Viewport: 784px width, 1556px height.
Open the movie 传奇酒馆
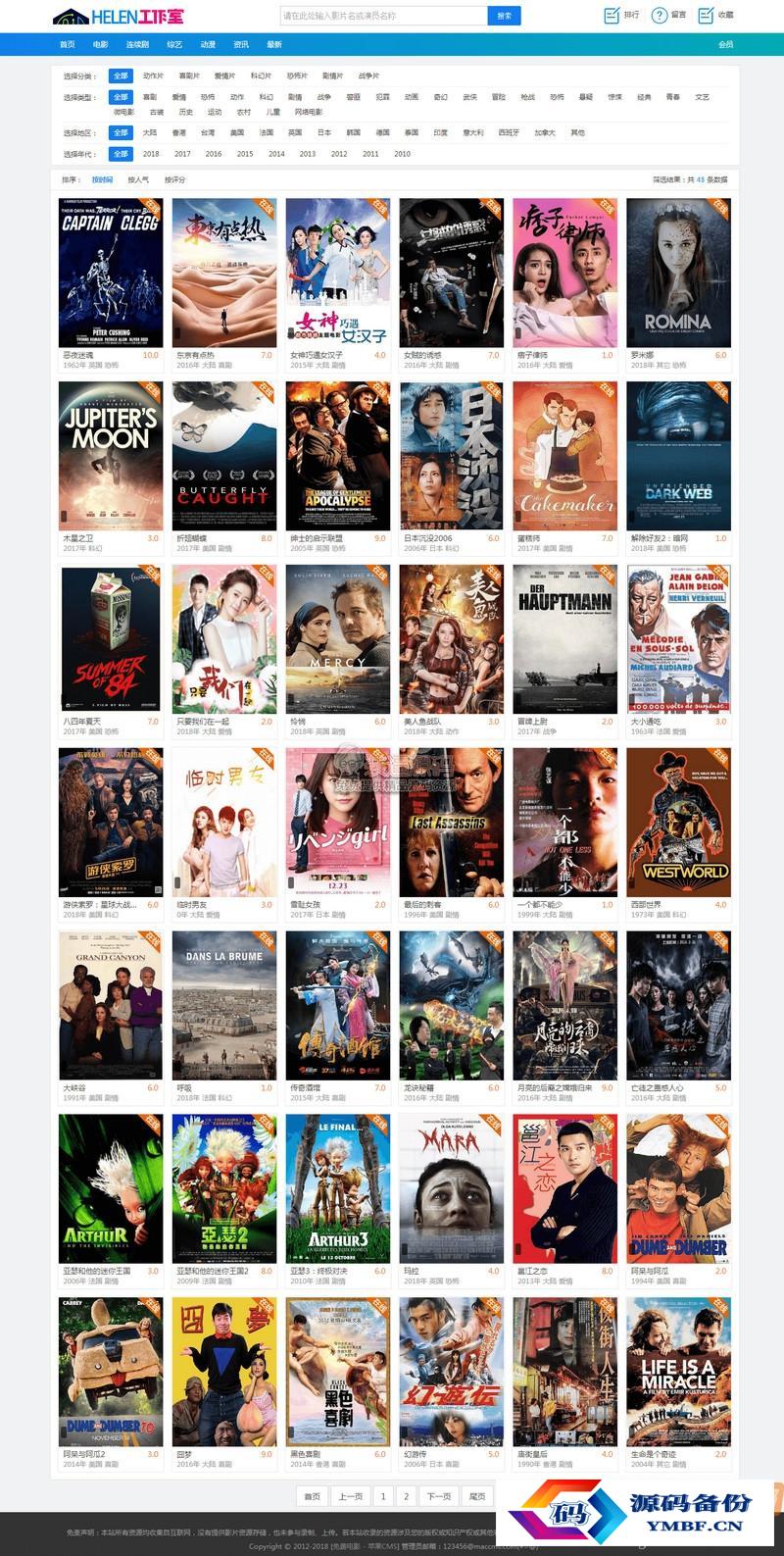tap(337, 1004)
